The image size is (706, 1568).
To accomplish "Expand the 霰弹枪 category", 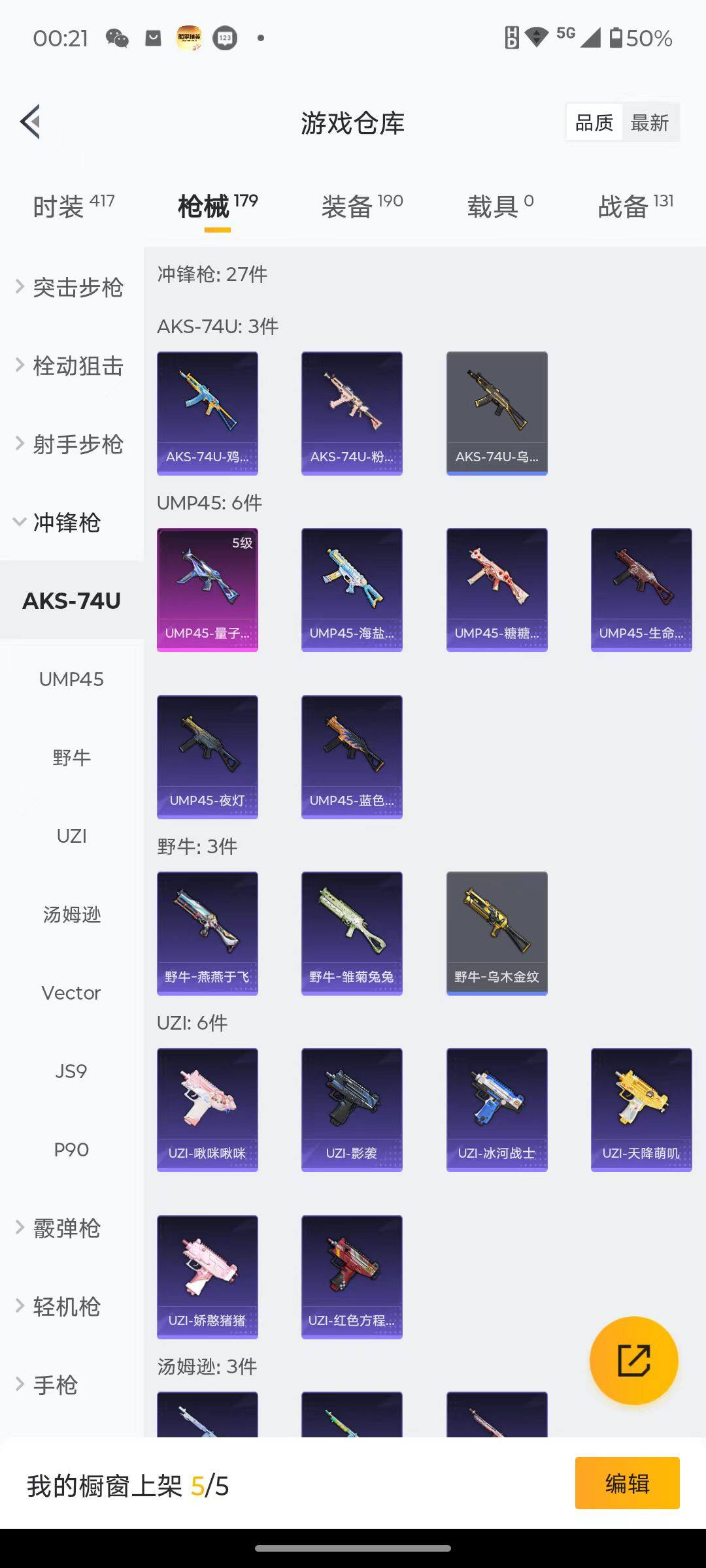I will pos(65,1228).
